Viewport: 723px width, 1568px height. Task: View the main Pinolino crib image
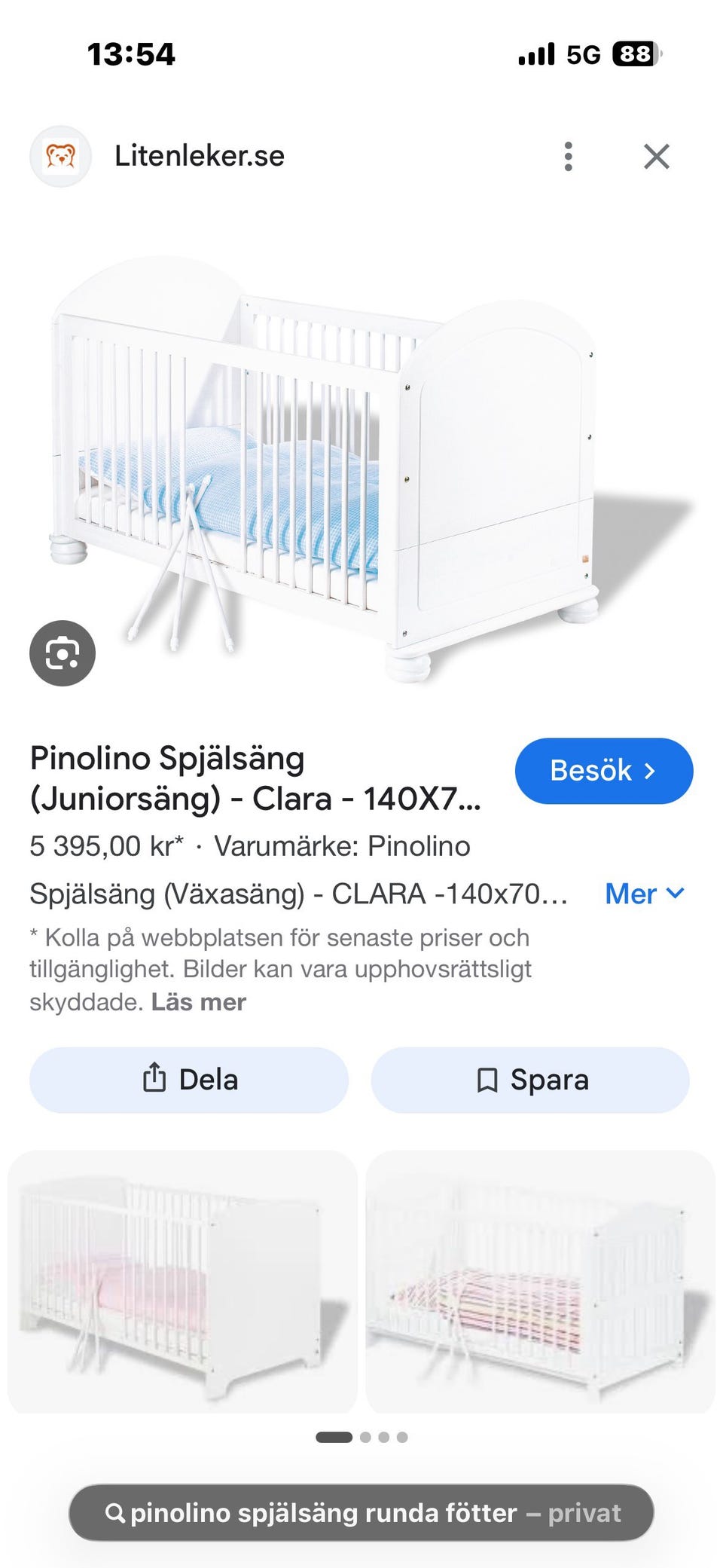tap(361, 467)
